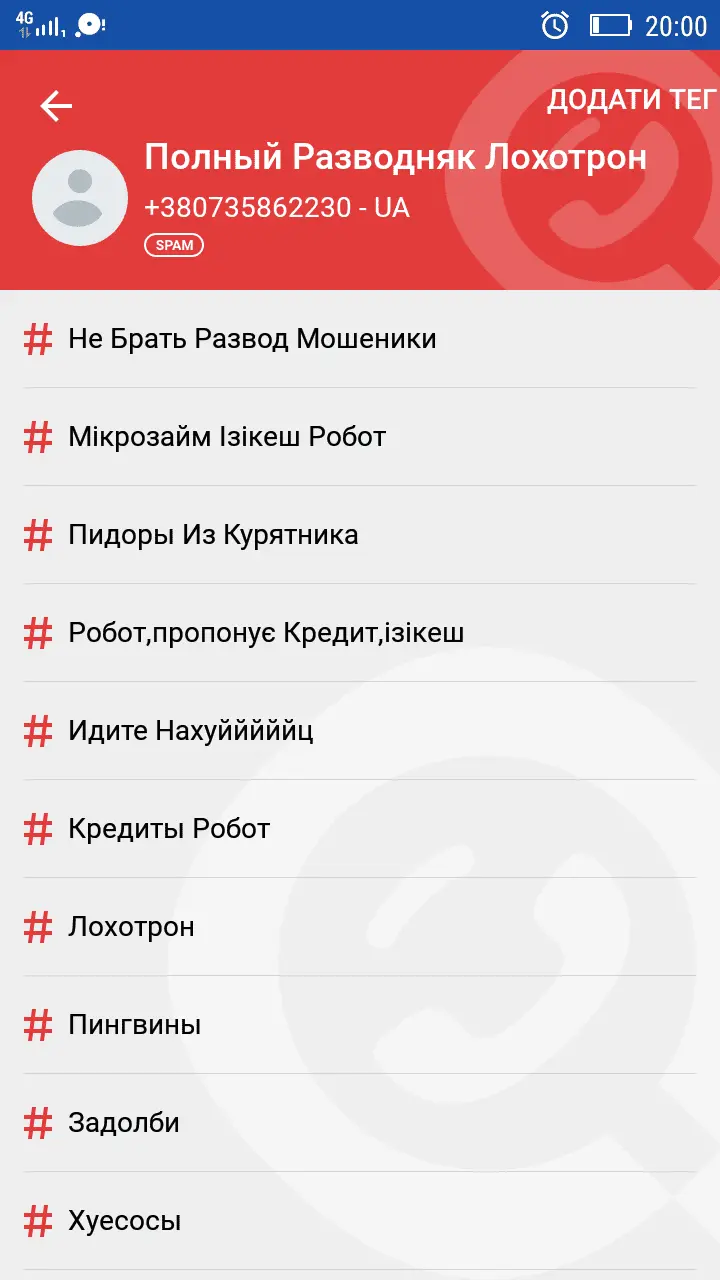Go back using the arrow

click(56, 106)
